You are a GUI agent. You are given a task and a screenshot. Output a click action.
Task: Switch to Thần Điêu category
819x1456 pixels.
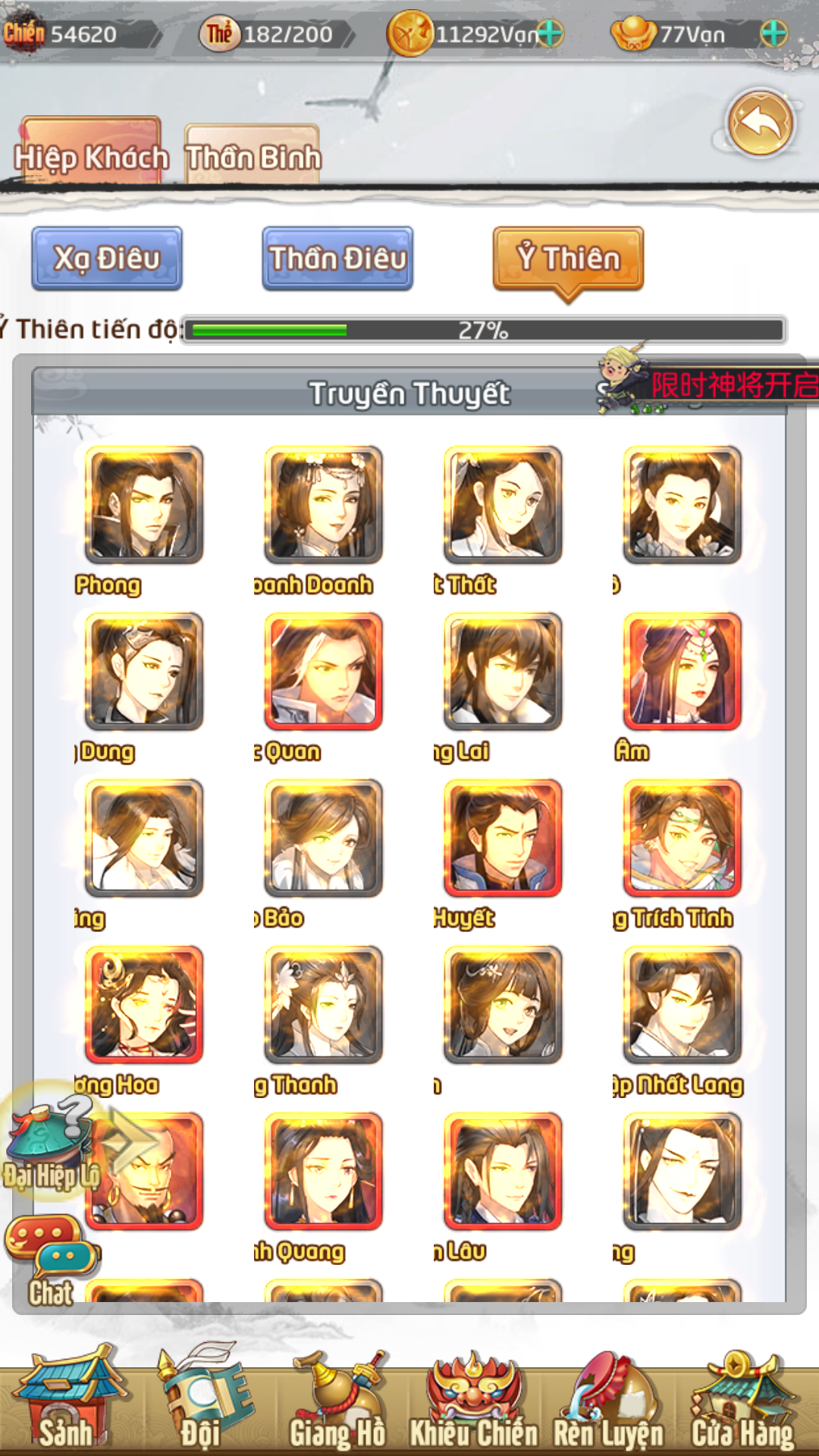337,259
